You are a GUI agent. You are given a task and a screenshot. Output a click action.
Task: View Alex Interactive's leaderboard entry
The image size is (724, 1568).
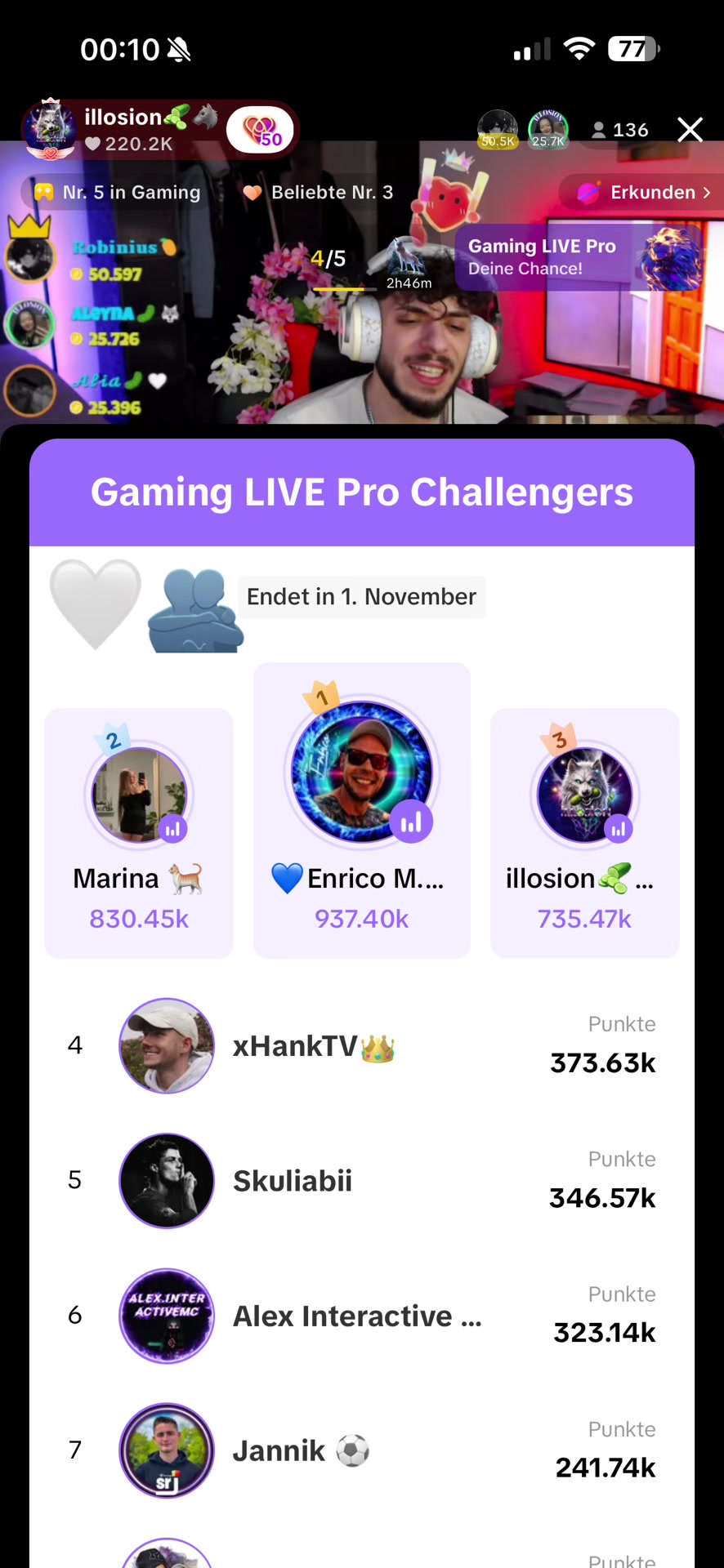362,1315
